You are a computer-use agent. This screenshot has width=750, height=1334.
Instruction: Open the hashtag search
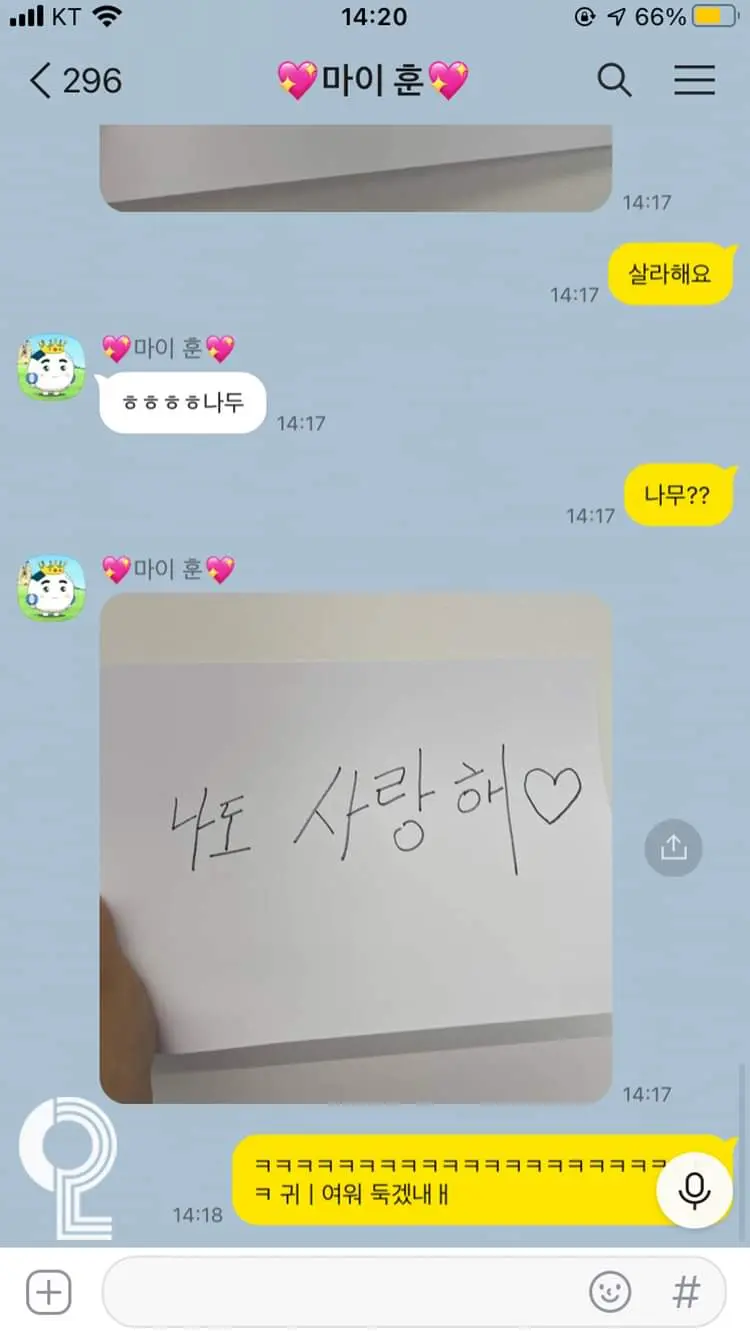click(686, 1292)
